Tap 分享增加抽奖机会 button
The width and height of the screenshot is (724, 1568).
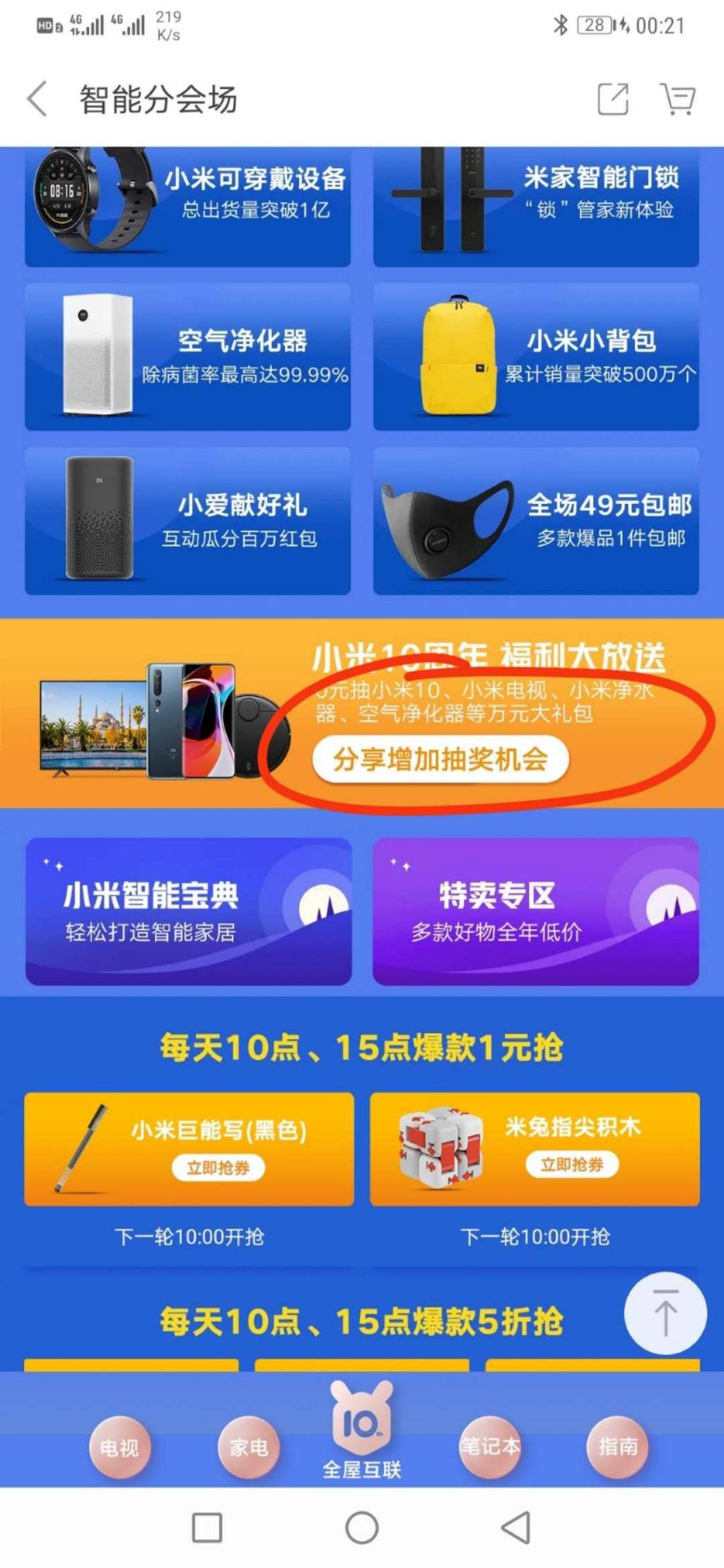pyautogui.click(x=440, y=760)
